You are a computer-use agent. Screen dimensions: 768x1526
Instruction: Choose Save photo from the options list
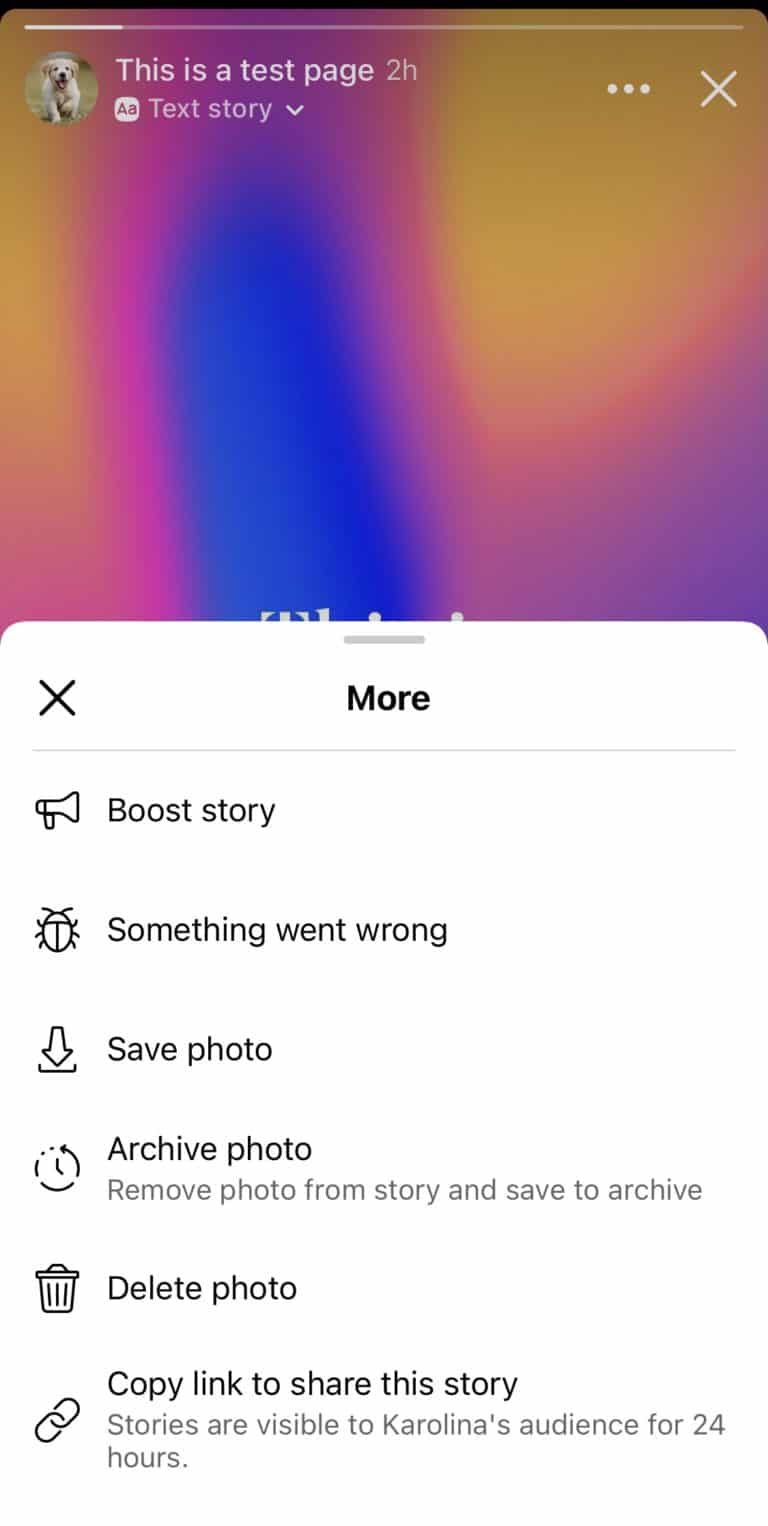[189, 1049]
